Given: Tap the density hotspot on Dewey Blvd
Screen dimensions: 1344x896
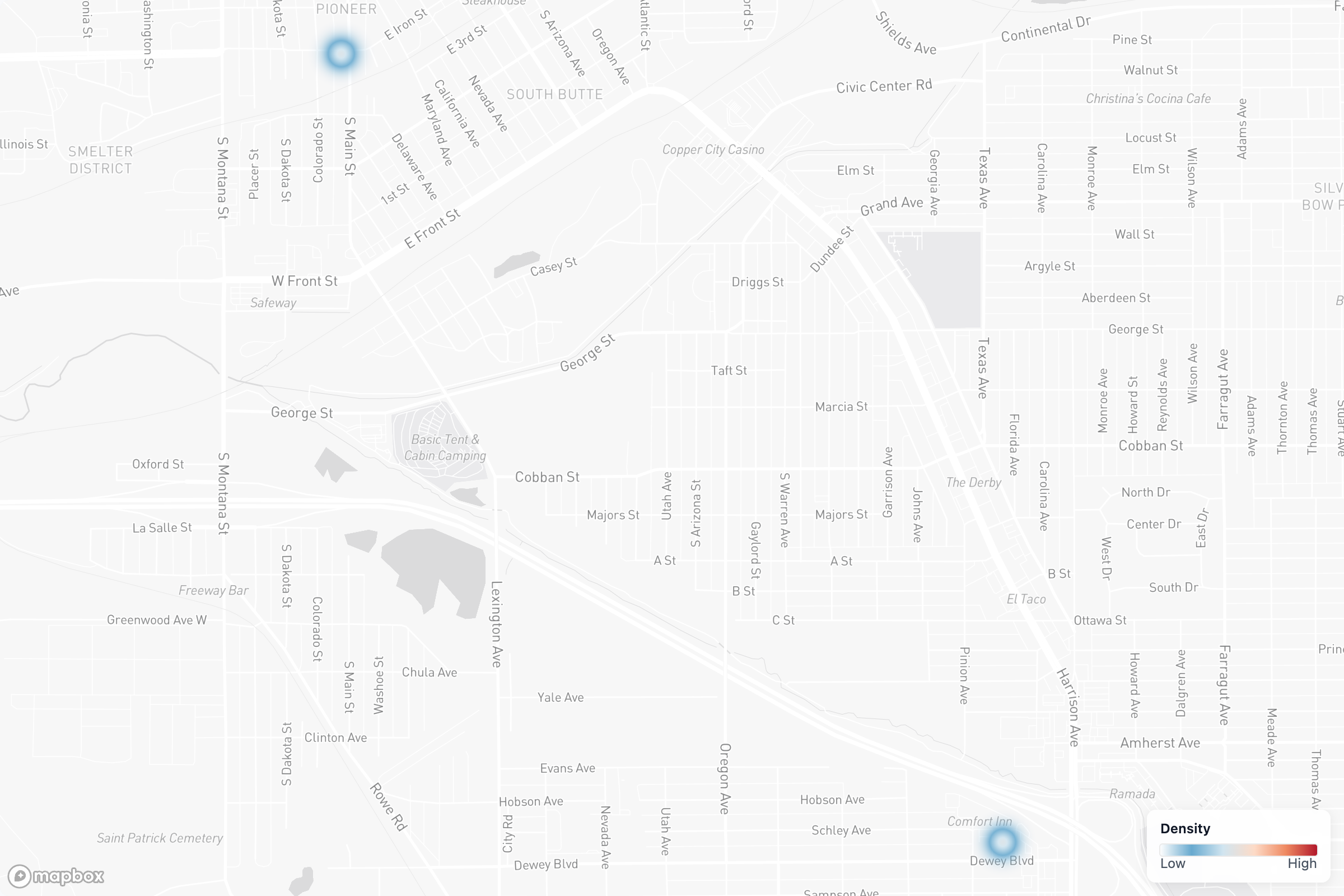Looking at the screenshot, I should coord(1002,841).
